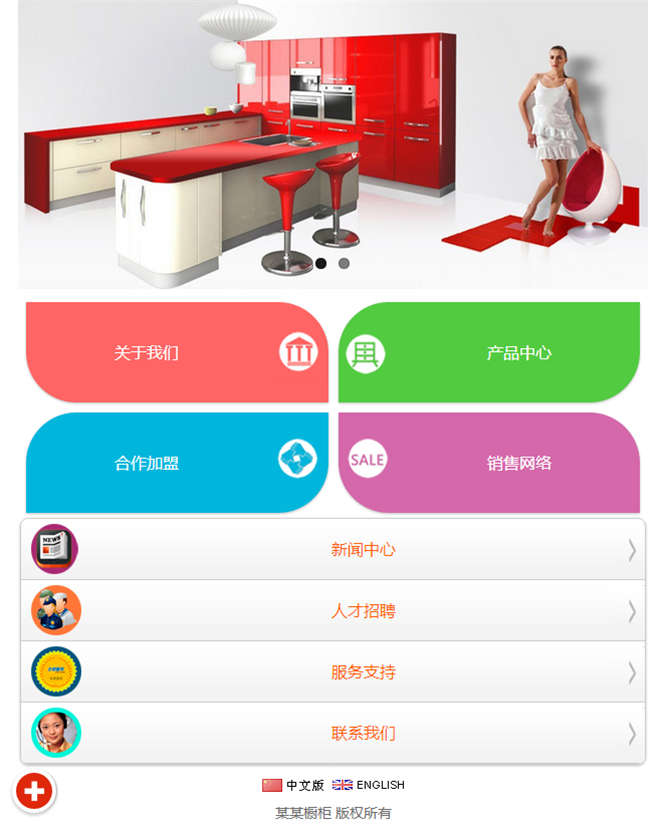Open the 销售网络 tile
The height and width of the screenshot is (825, 666).
click(x=489, y=463)
